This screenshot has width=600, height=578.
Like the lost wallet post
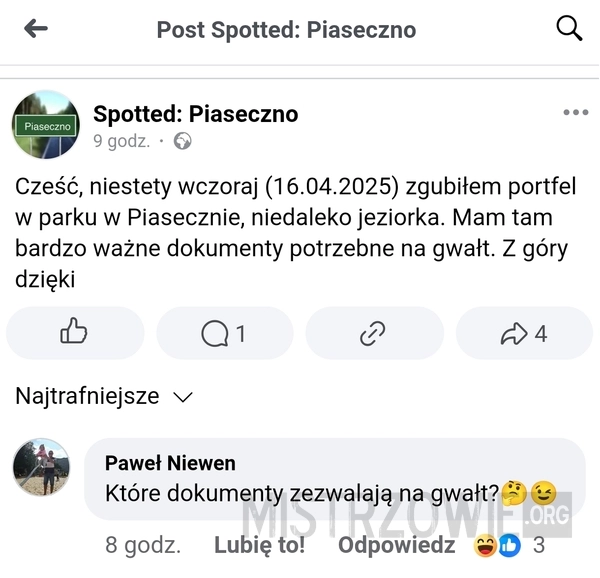click(75, 333)
